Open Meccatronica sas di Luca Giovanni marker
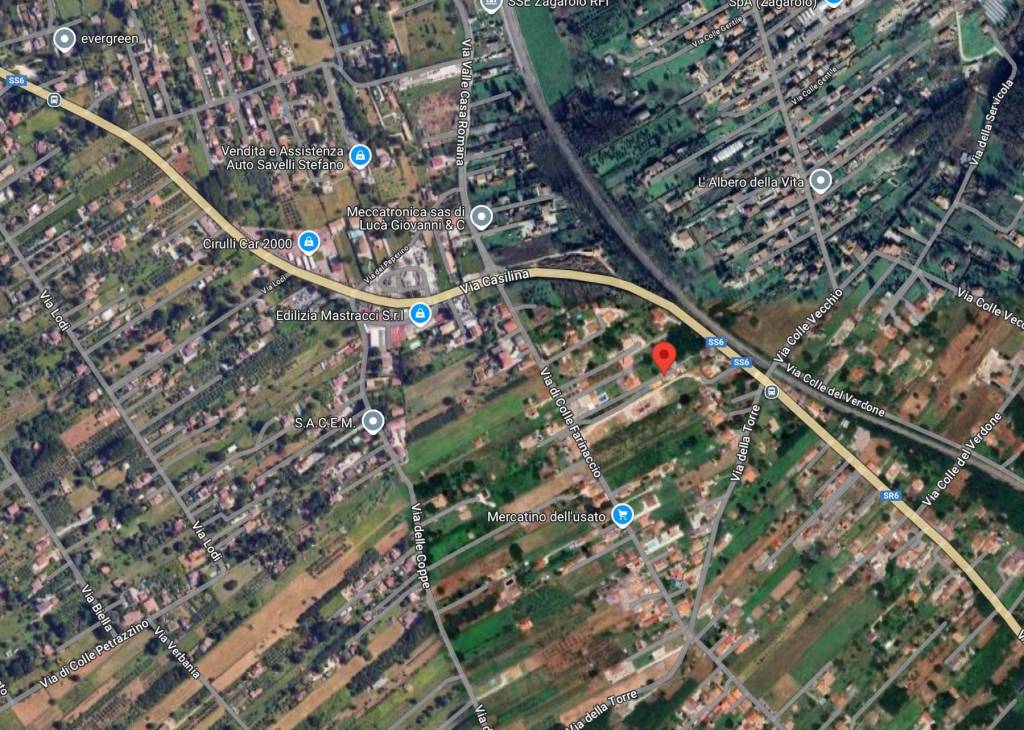The height and width of the screenshot is (730, 1024). click(x=482, y=217)
